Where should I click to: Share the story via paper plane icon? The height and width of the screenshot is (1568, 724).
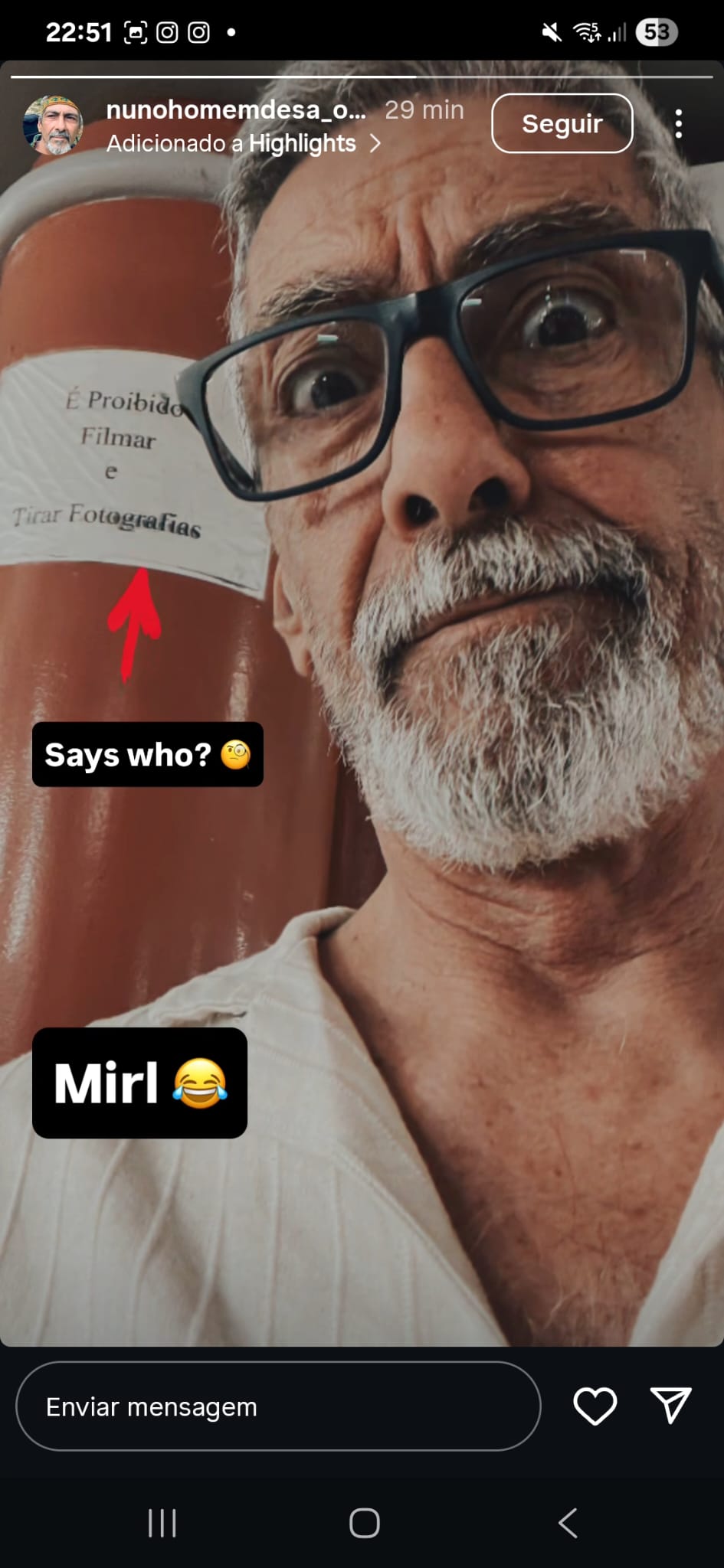click(670, 1405)
